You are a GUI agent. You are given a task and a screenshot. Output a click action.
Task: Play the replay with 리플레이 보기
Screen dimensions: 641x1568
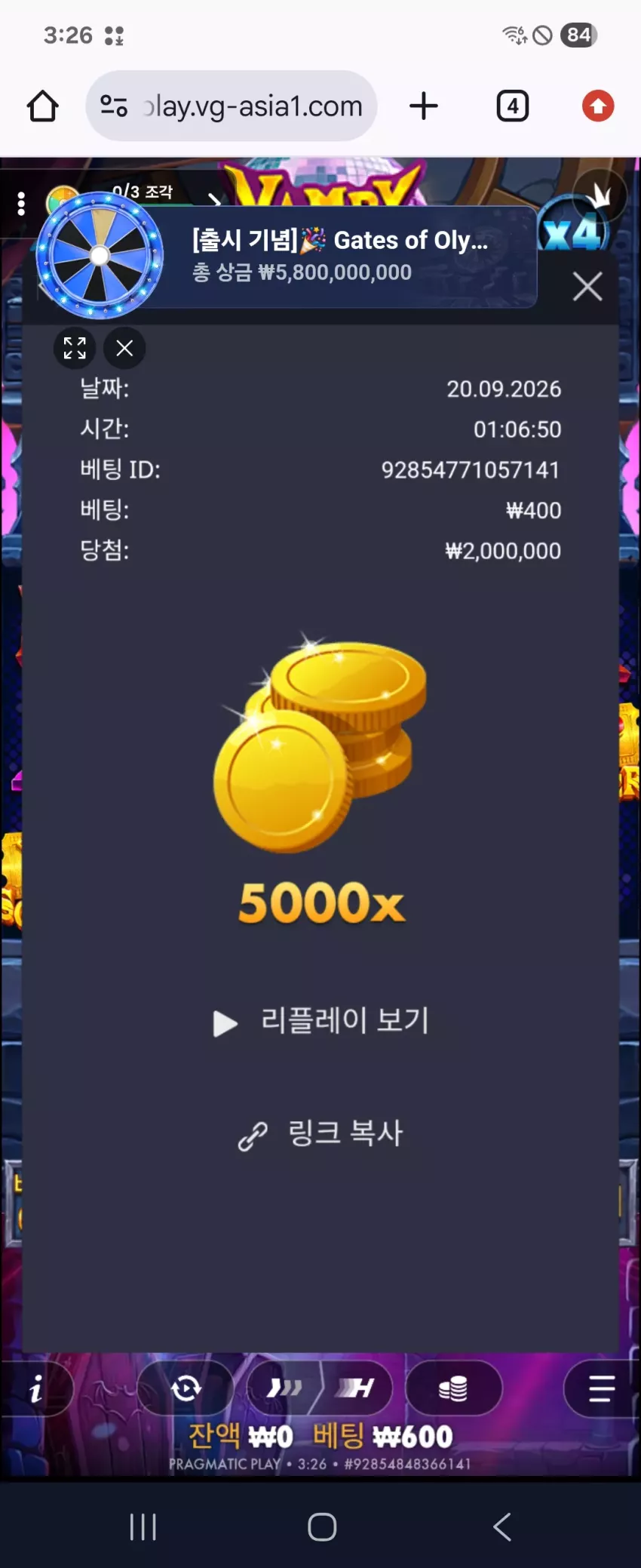point(321,1022)
